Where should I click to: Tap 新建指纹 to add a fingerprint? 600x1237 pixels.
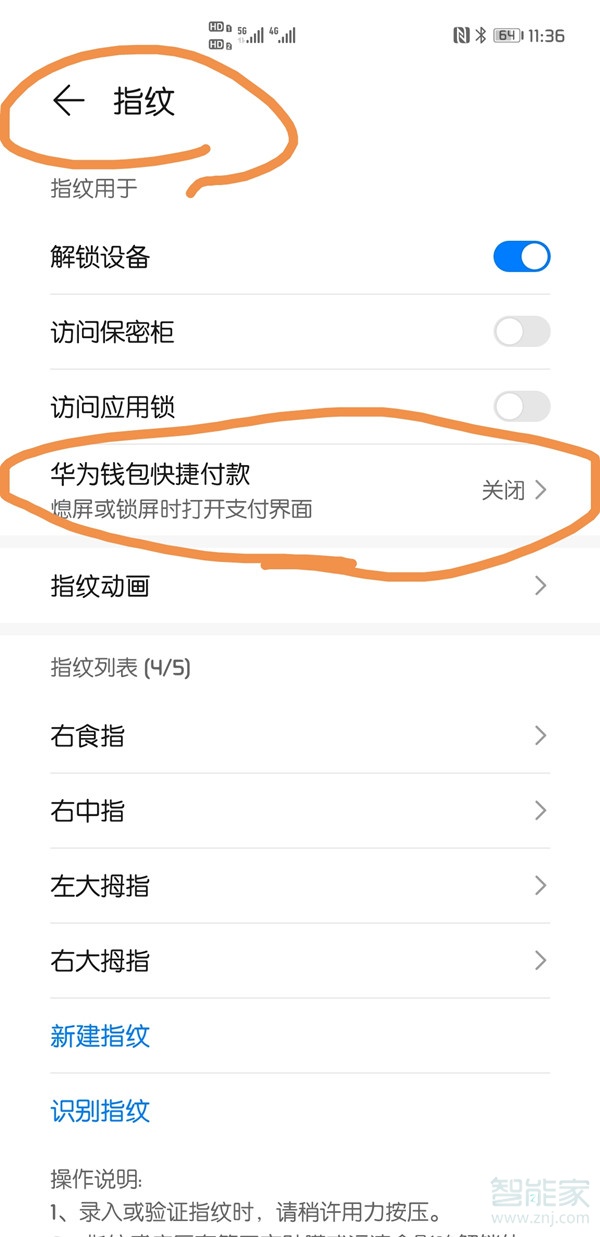click(100, 1036)
